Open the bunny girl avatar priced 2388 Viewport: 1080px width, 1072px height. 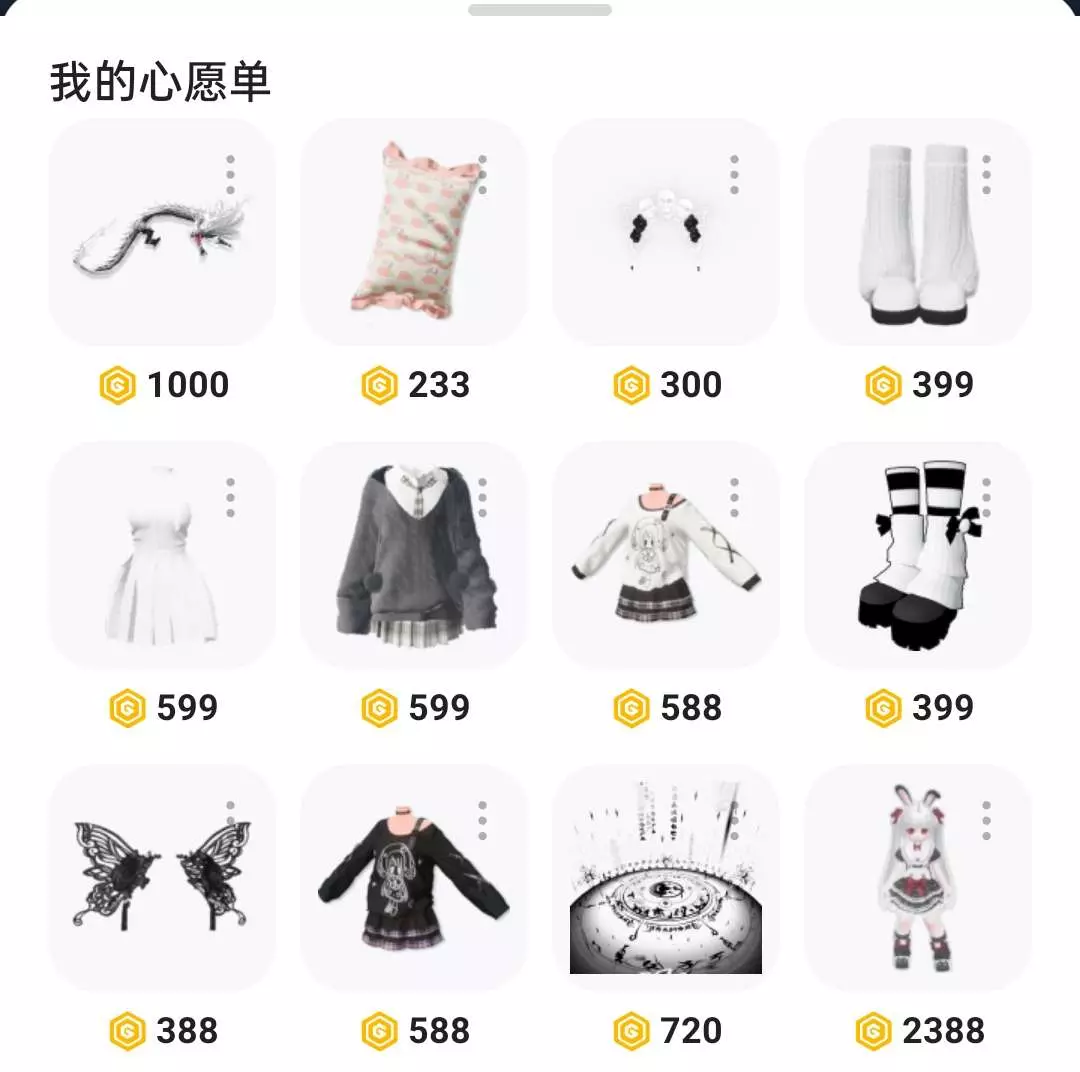917,878
